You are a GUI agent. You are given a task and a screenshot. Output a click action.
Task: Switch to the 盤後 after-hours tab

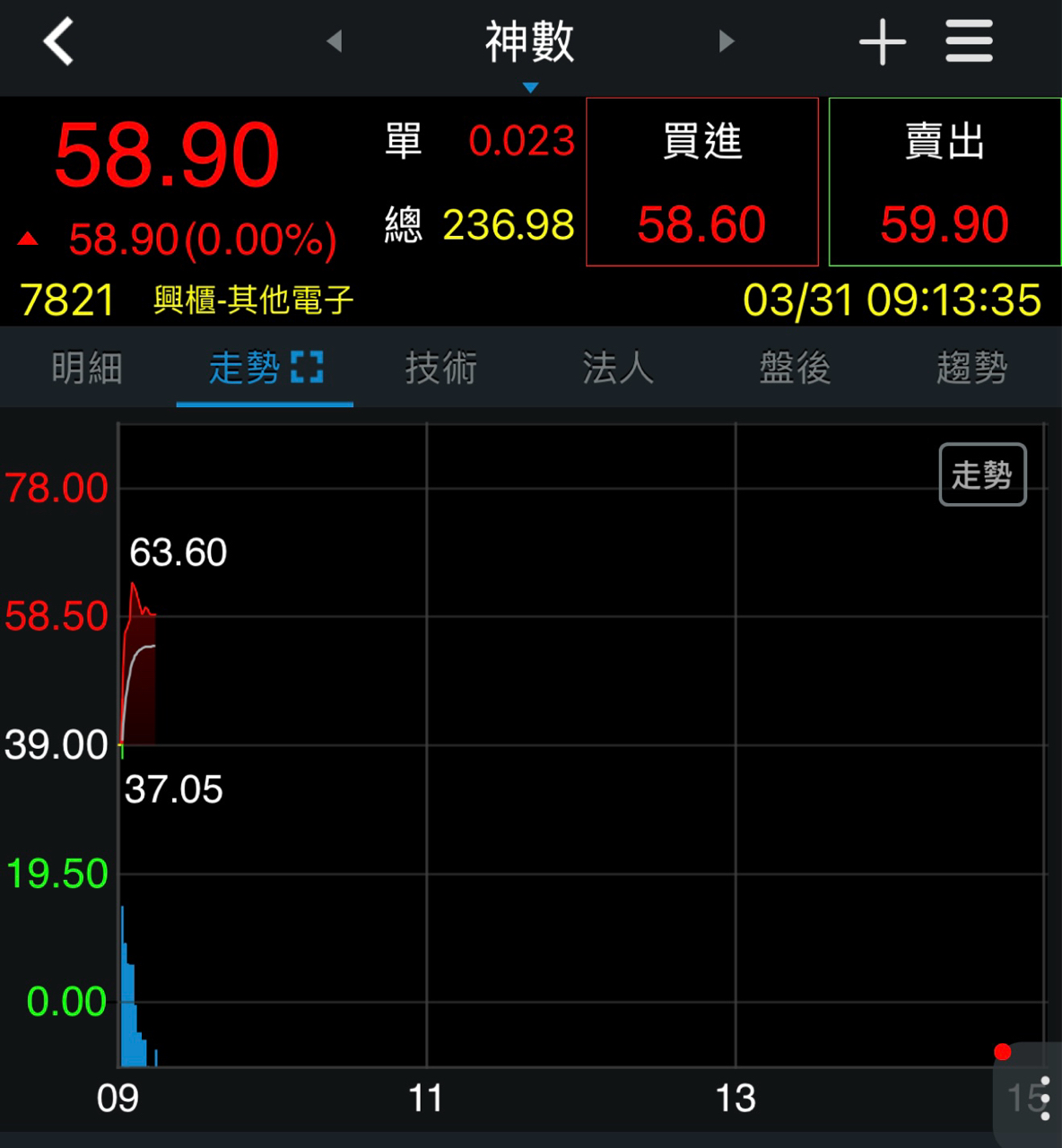coord(796,369)
